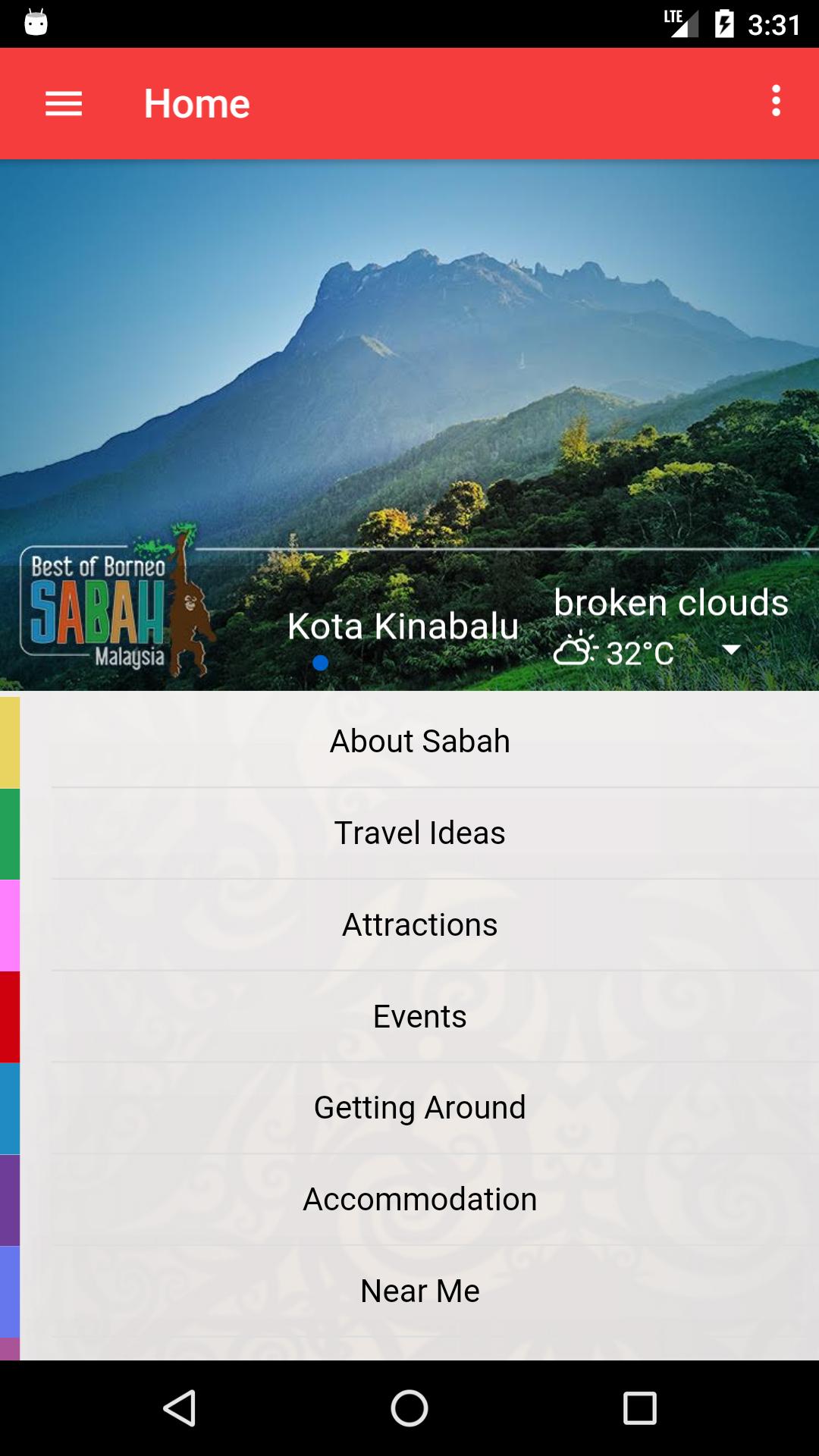Go back using the system back button
This screenshot has height=1456, width=819.
180,1408
